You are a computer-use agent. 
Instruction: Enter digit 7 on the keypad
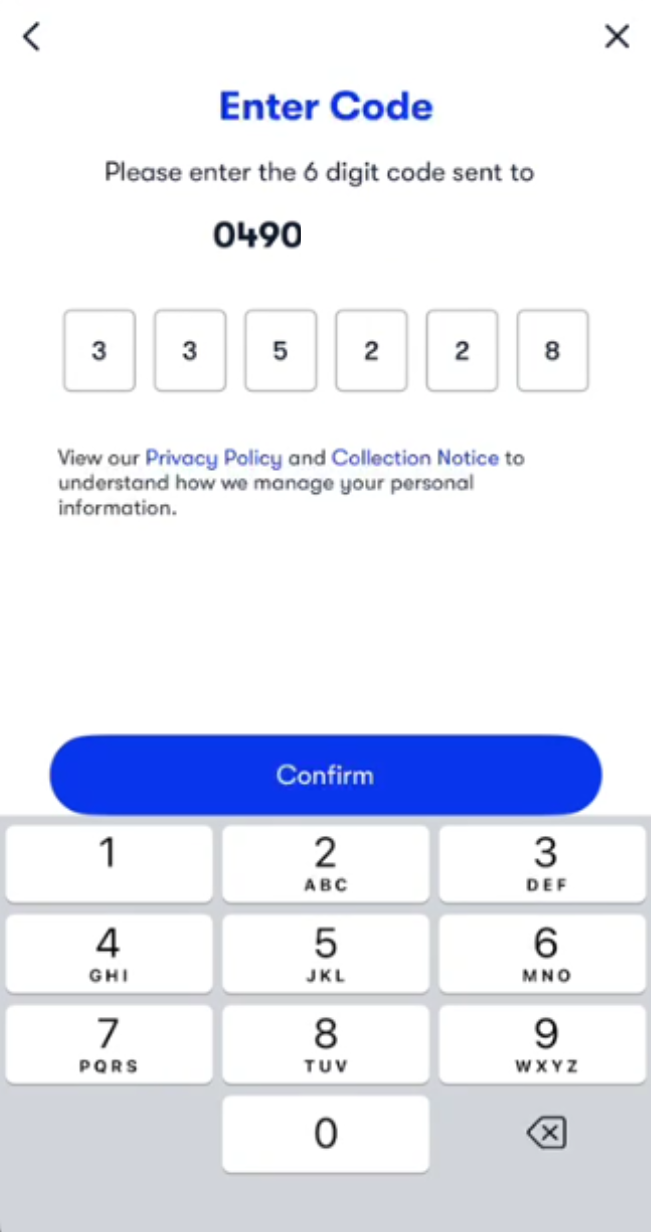108,1043
